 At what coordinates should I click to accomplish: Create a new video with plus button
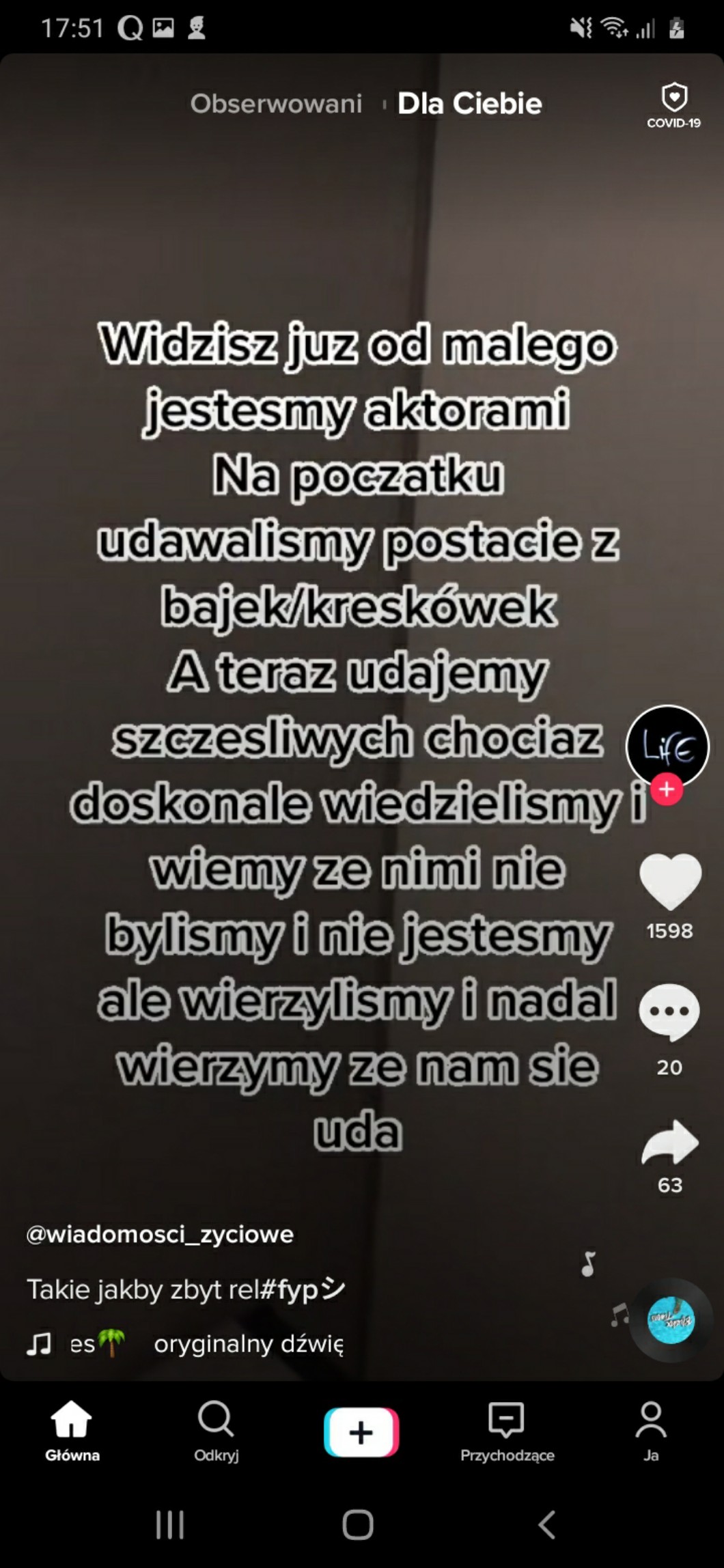pos(361,1431)
